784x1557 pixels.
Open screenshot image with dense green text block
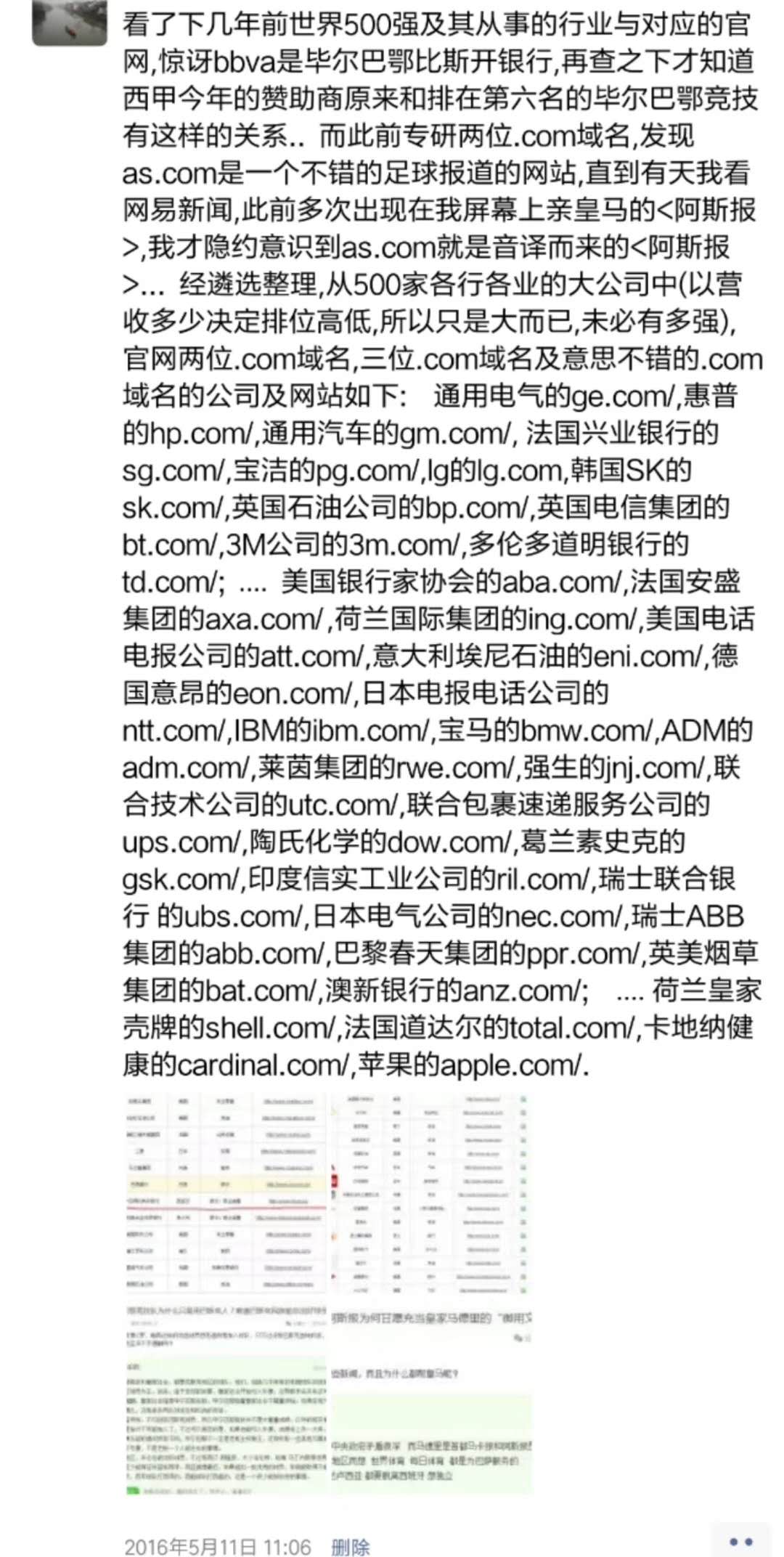point(226,1394)
